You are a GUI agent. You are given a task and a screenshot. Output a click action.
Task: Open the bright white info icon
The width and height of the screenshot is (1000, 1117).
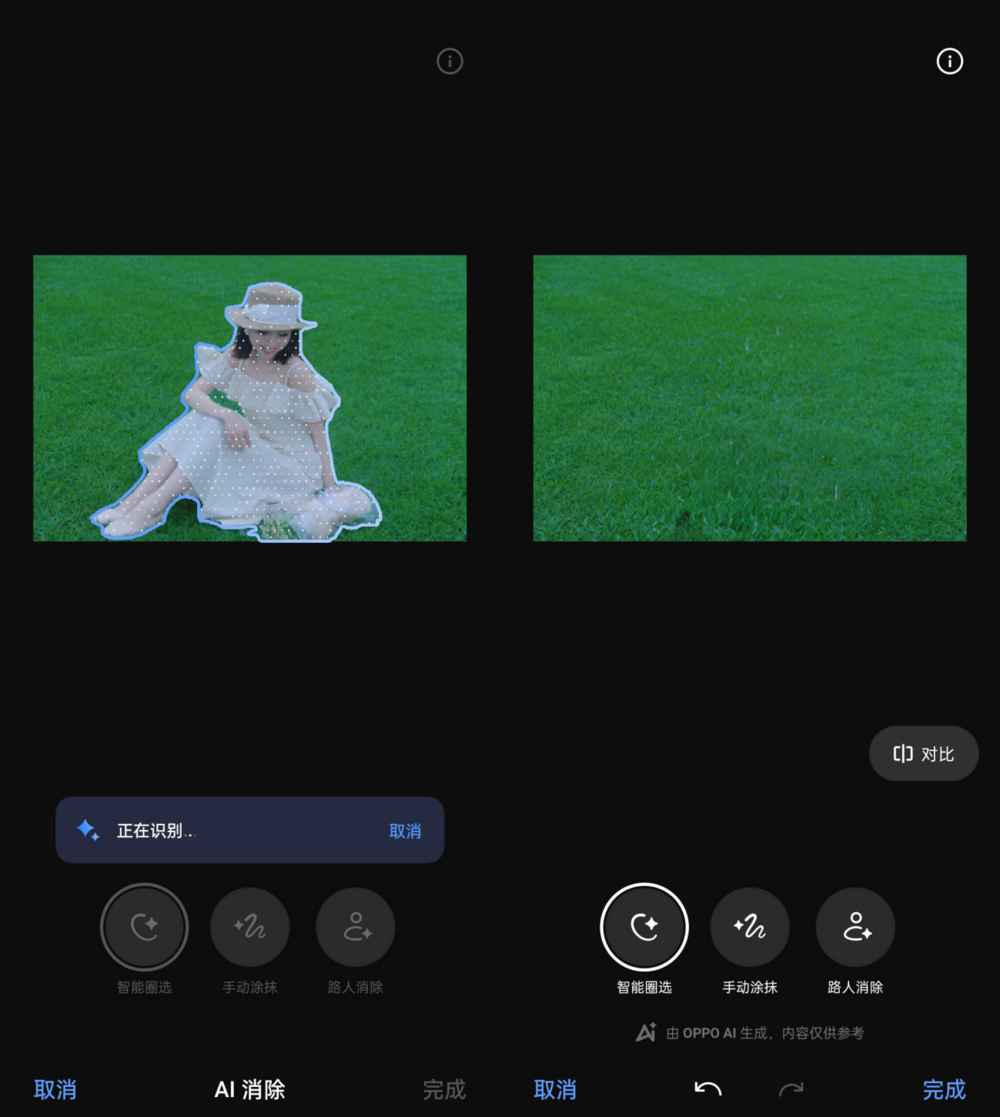[949, 62]
